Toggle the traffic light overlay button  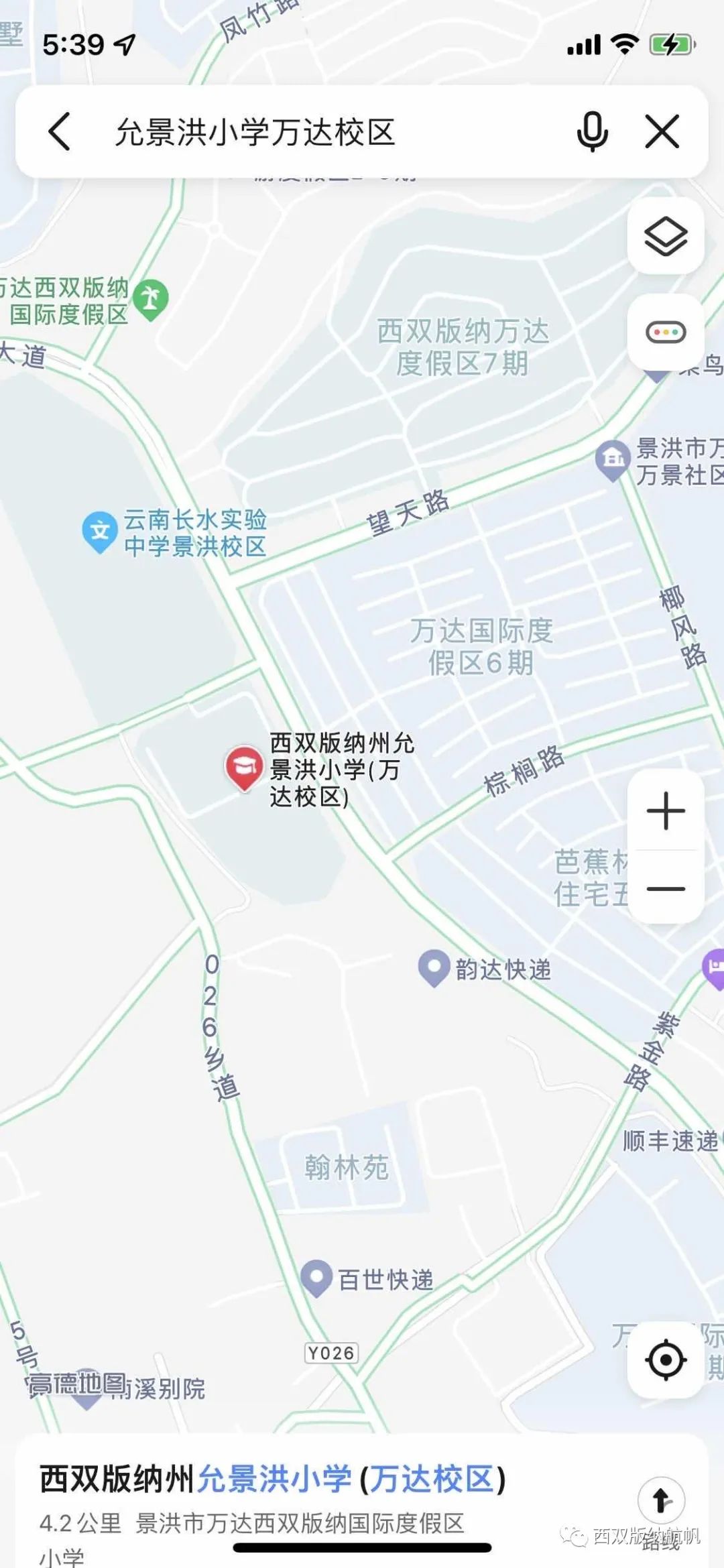point(666,332)
